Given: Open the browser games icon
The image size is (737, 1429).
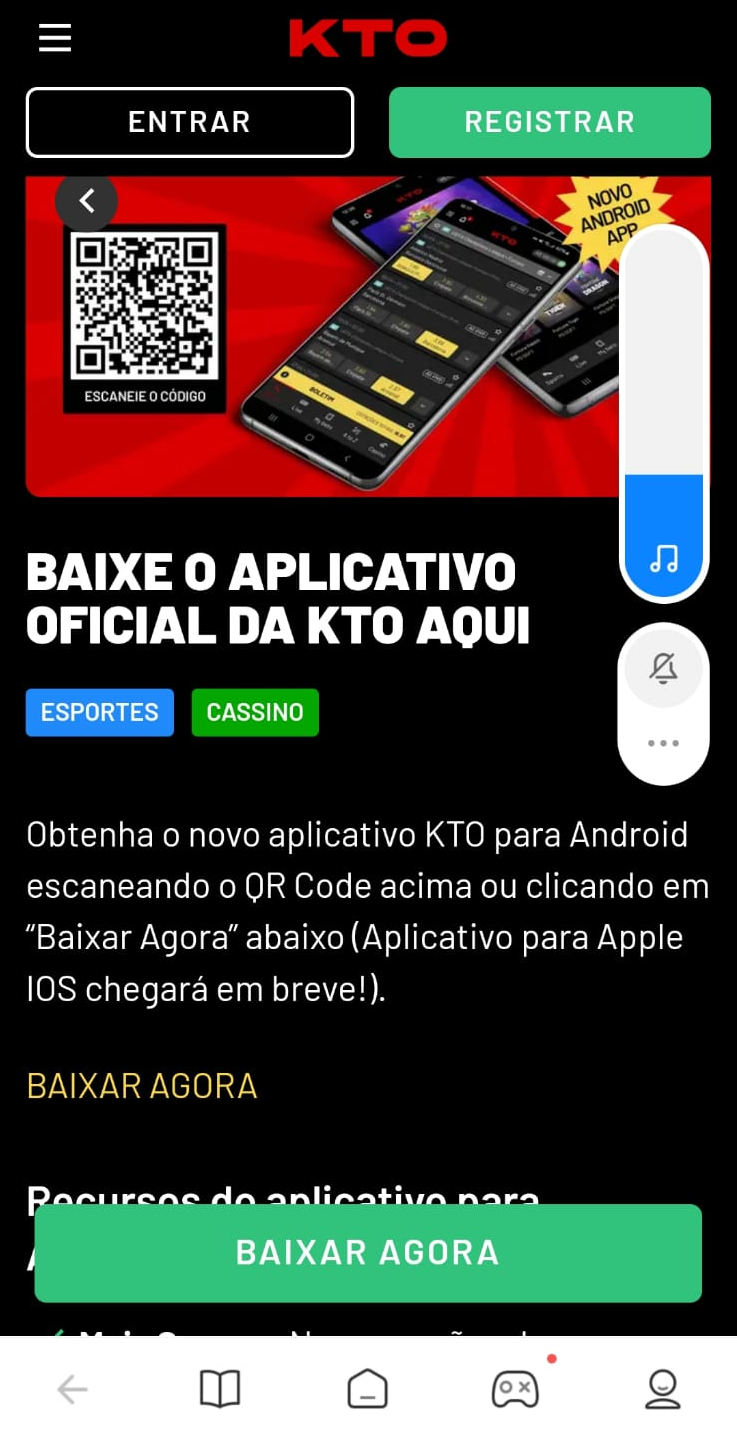Looking at the screenshot, I should click(x=515, y=1389).
